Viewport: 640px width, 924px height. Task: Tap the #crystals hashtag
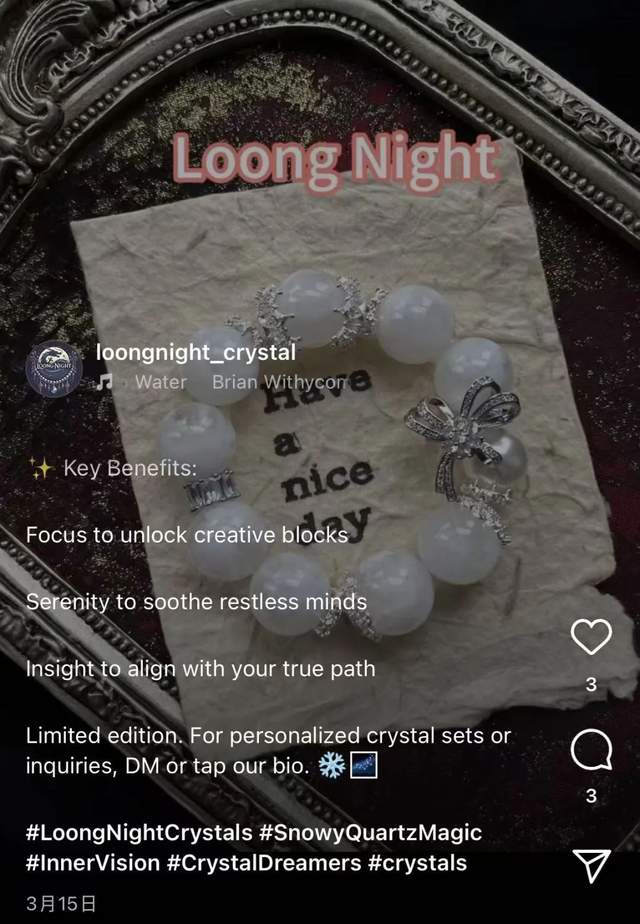click(x=418, y=862)
